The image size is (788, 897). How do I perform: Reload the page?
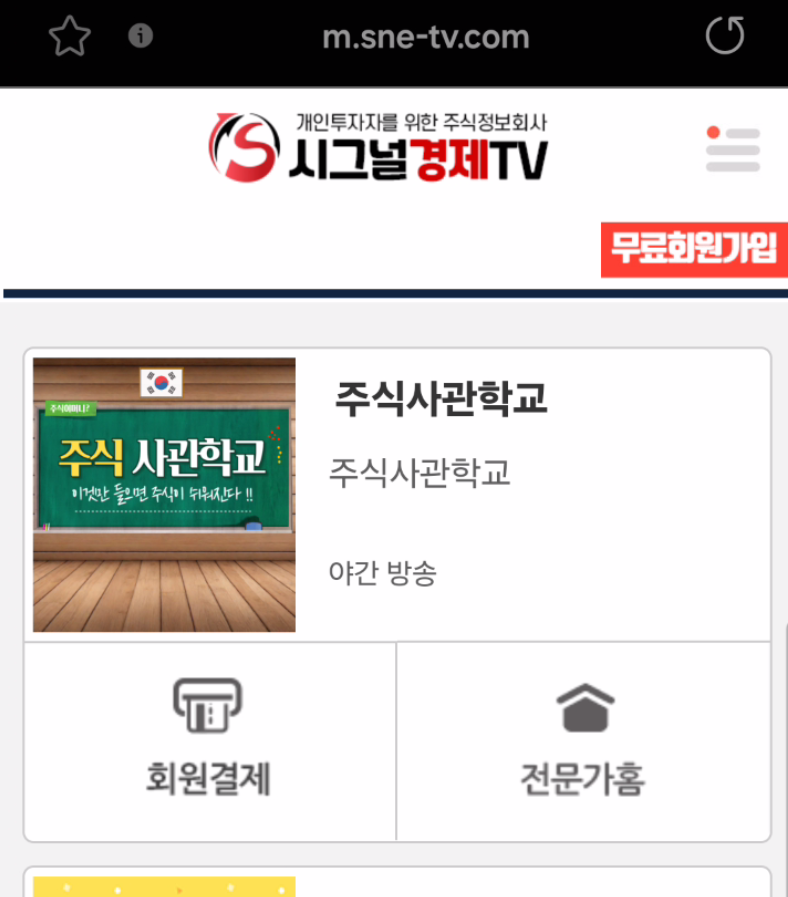pyautogui.click(x=725, y=37)
